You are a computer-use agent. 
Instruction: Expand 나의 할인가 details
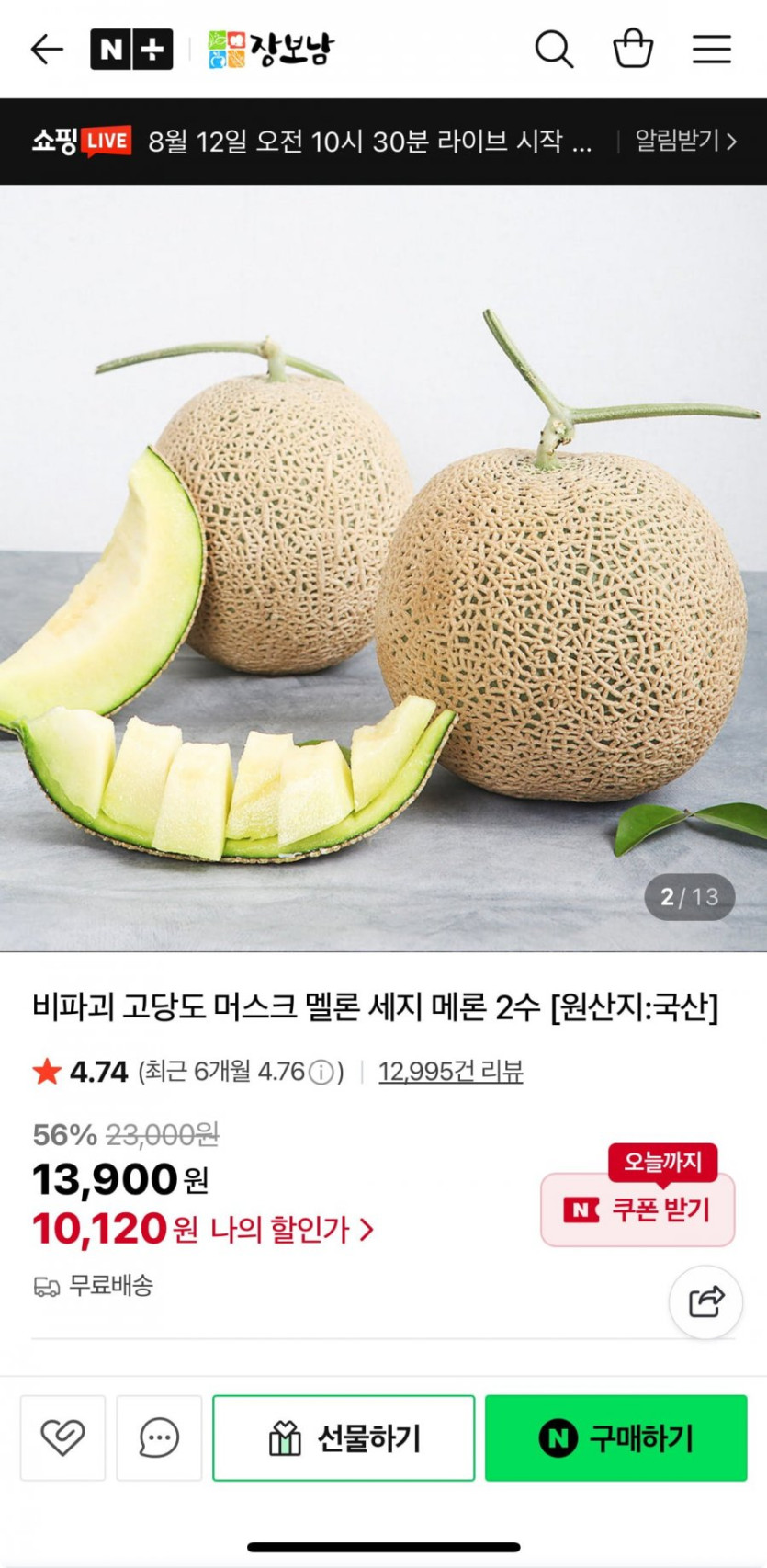pos(292,1229)
